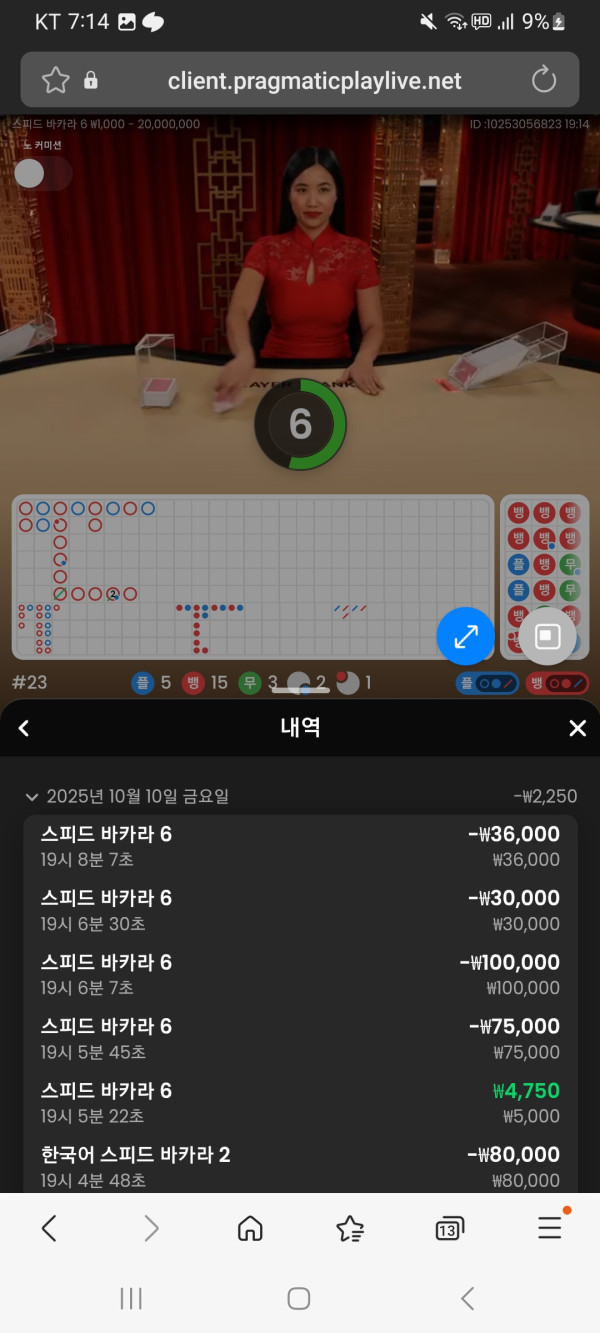Open the browser hamburger menu
This screenshot has width=600, height=1333.
point(550,1227)
